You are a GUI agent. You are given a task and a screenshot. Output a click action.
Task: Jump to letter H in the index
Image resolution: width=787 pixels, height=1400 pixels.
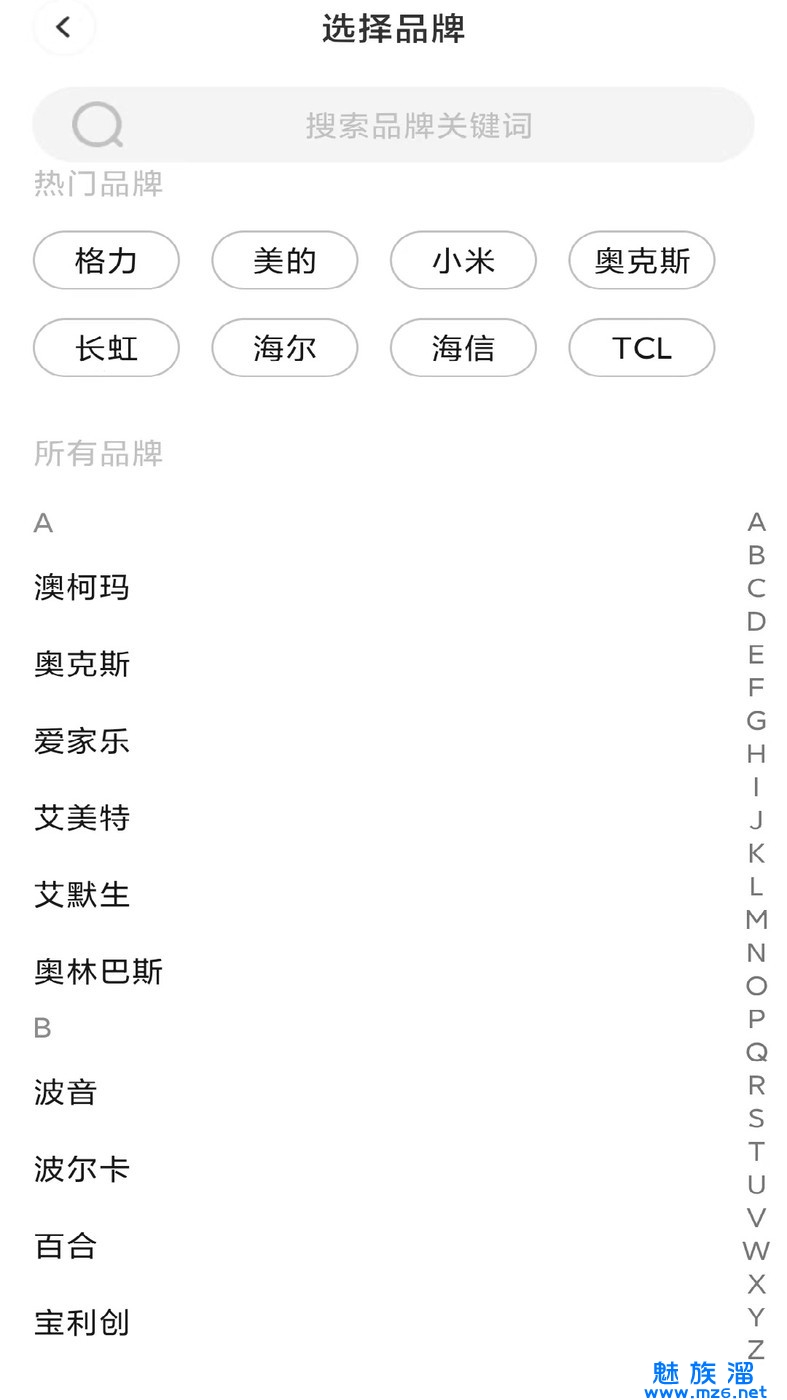click(x=756, y=754)
